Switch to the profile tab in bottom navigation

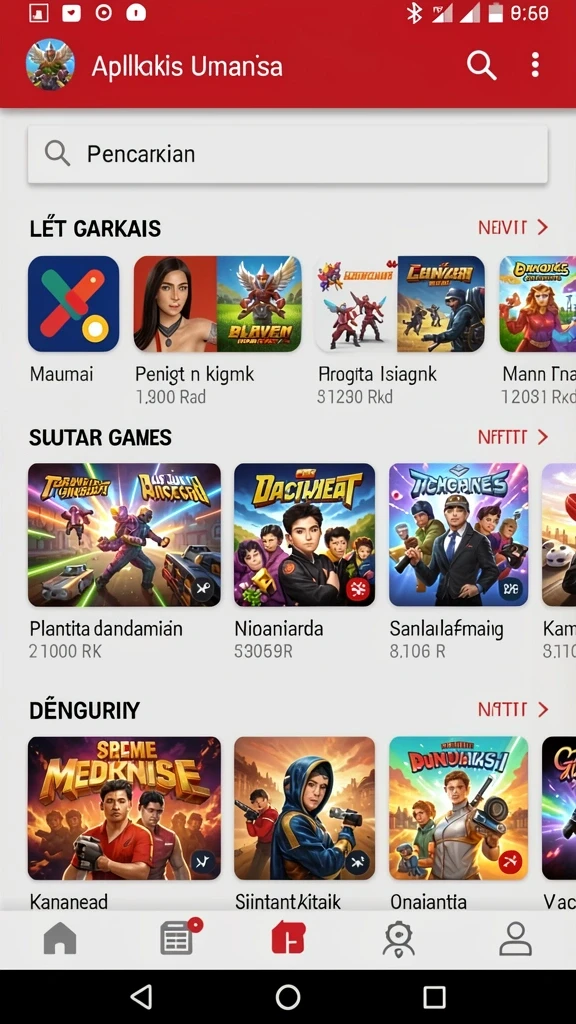point(515,940)
